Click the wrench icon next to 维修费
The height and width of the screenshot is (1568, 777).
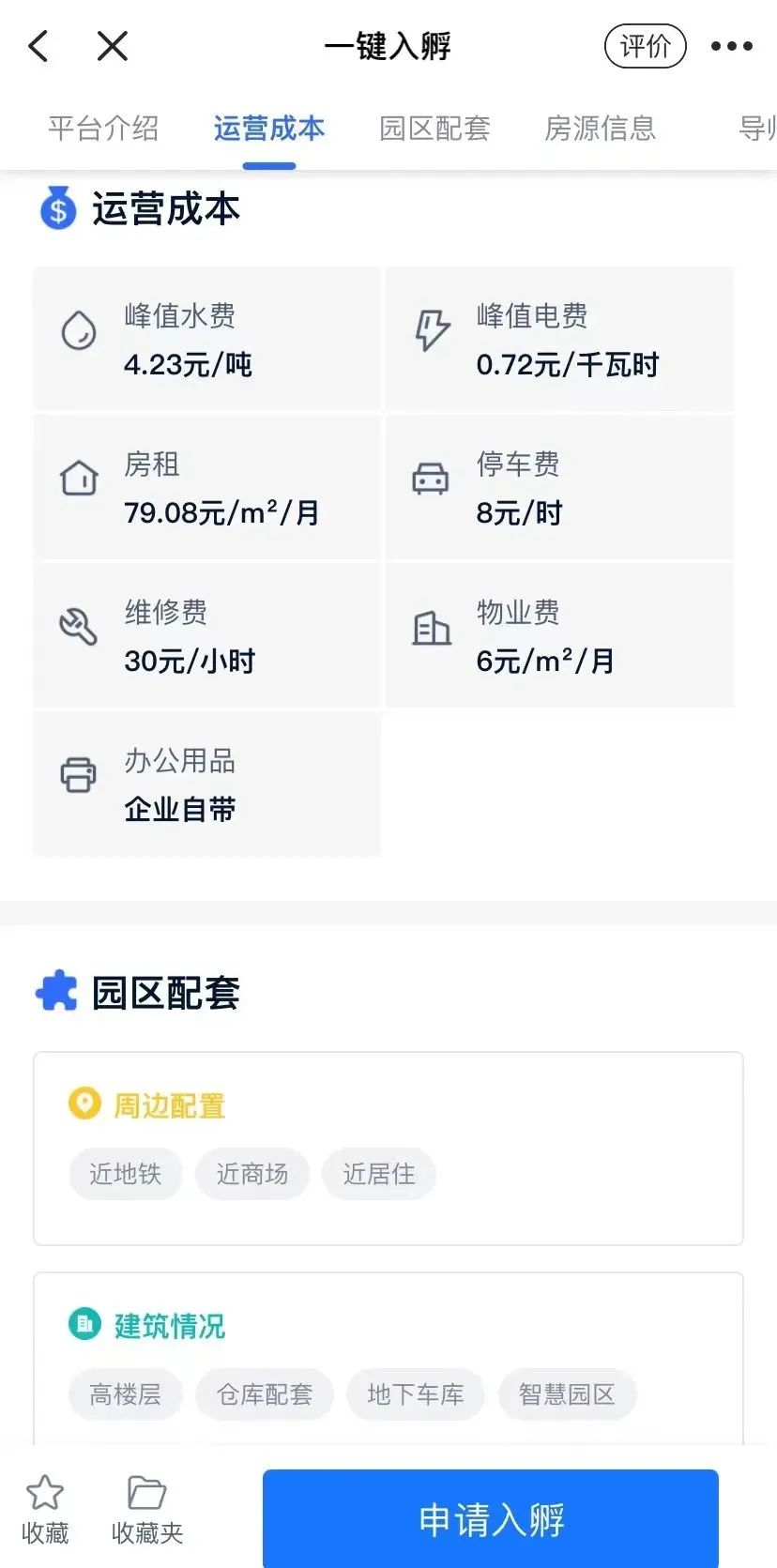click(x=79, y=627)
